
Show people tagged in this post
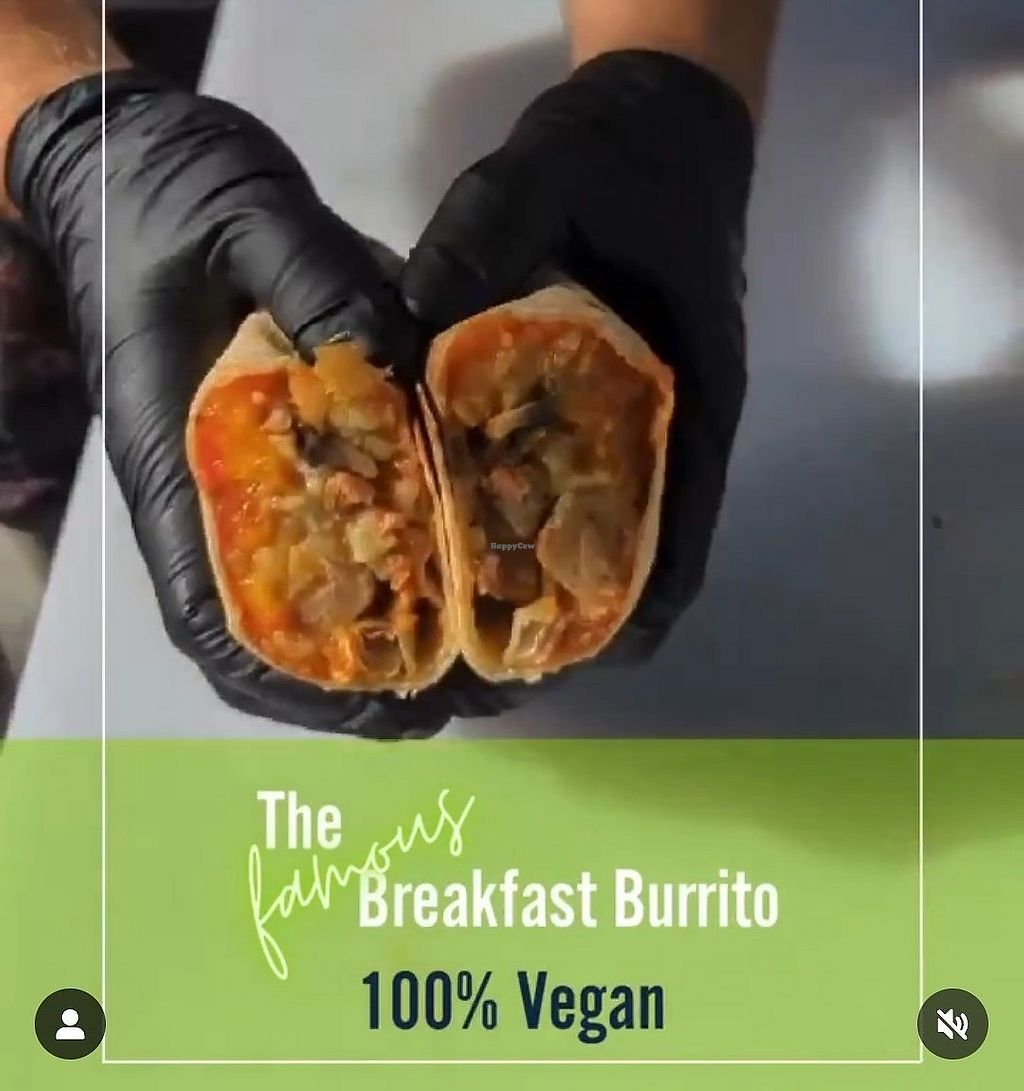[x=70, y=1023]
